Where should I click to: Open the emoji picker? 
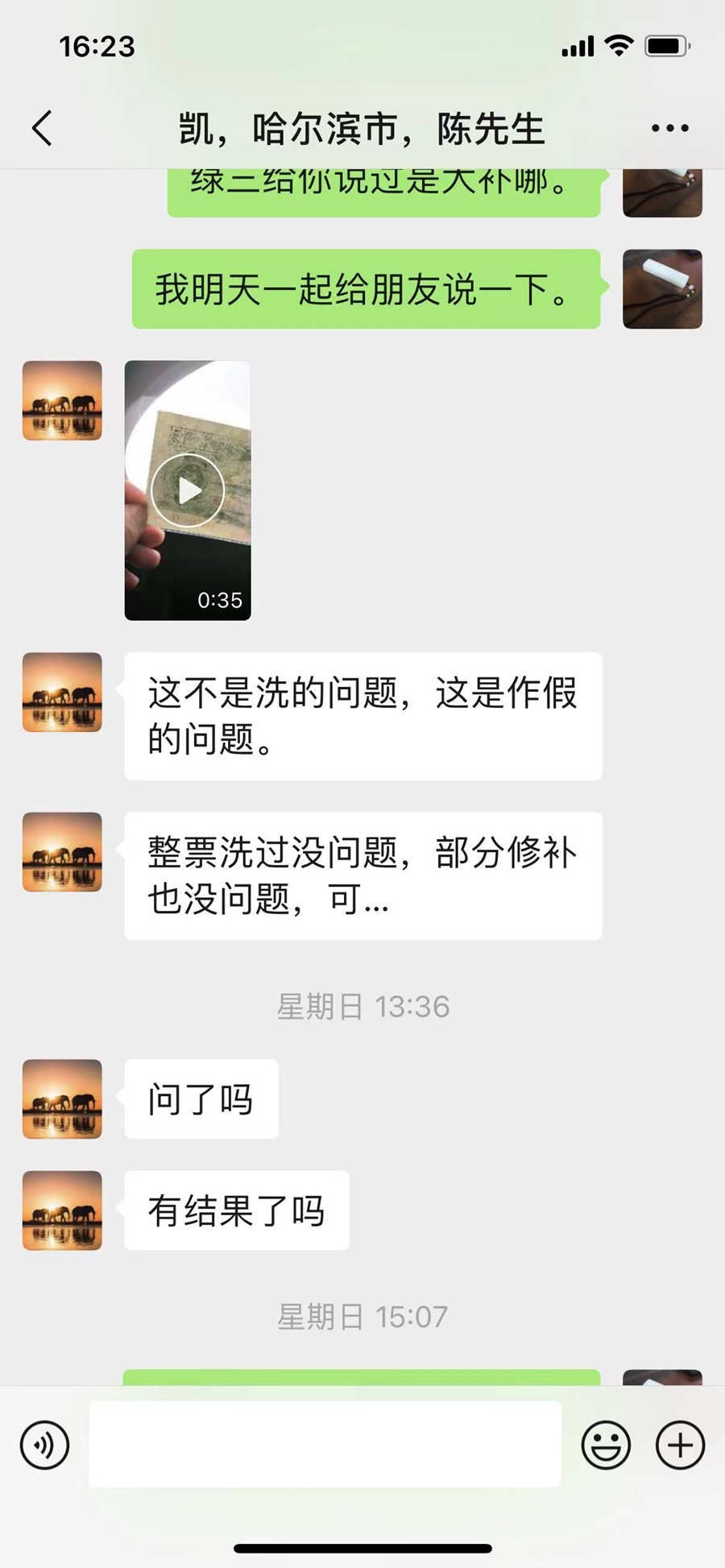(x=606, y=1446)
